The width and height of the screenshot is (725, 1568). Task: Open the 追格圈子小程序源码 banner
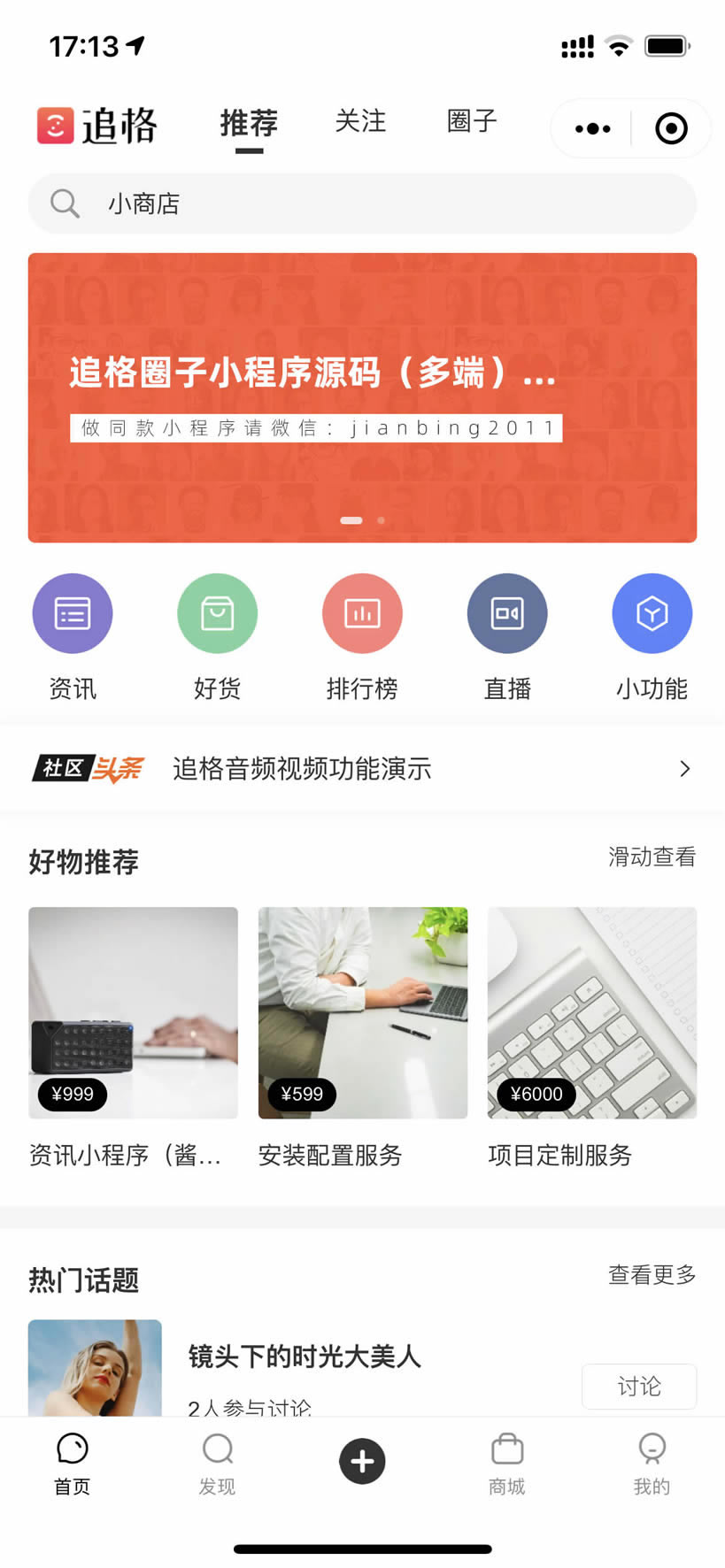pyautogui.click(x=362, y=397)
